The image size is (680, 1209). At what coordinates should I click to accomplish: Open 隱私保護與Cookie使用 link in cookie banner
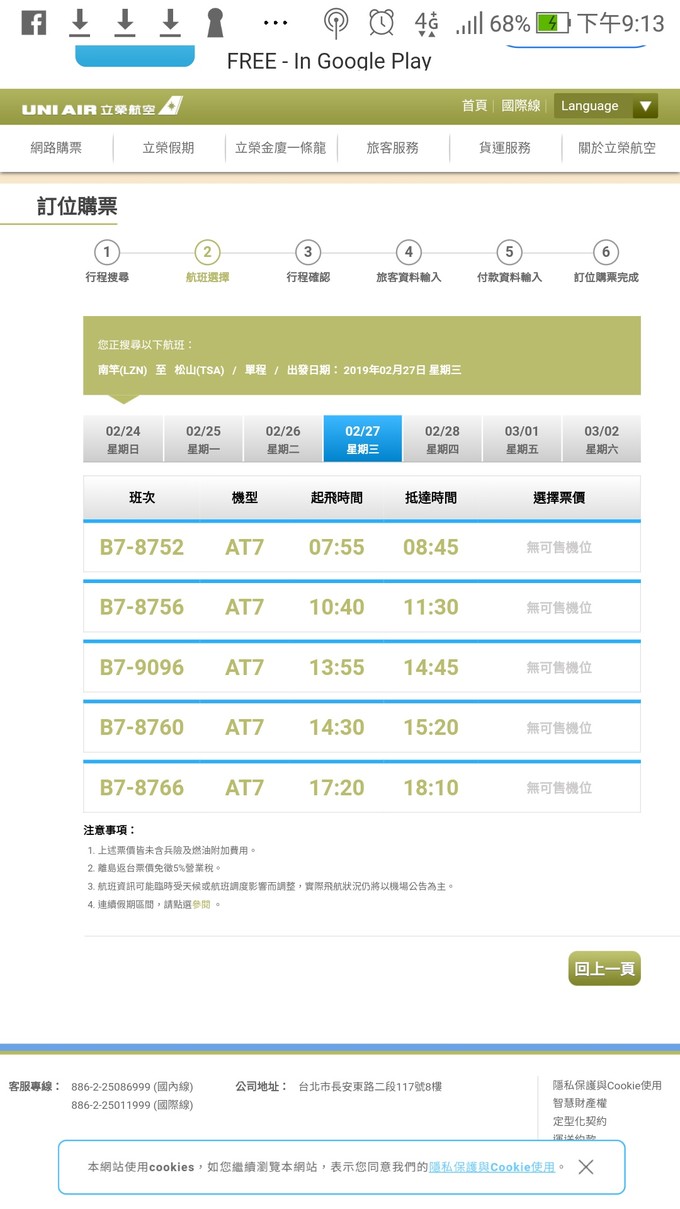tap(492, 1167)
